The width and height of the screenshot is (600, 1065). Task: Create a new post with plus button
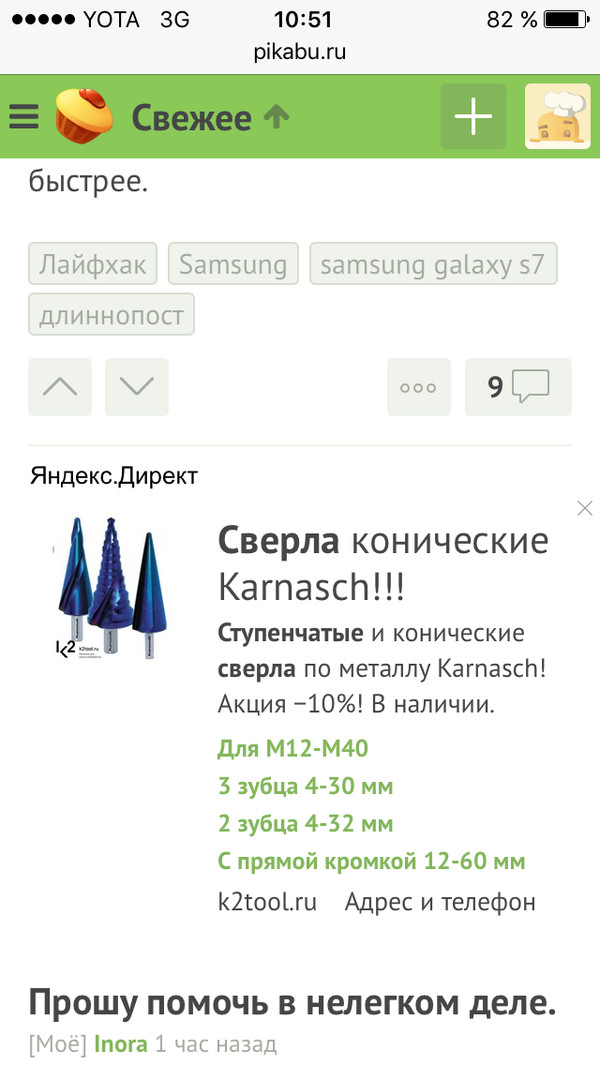pos(473,117)
